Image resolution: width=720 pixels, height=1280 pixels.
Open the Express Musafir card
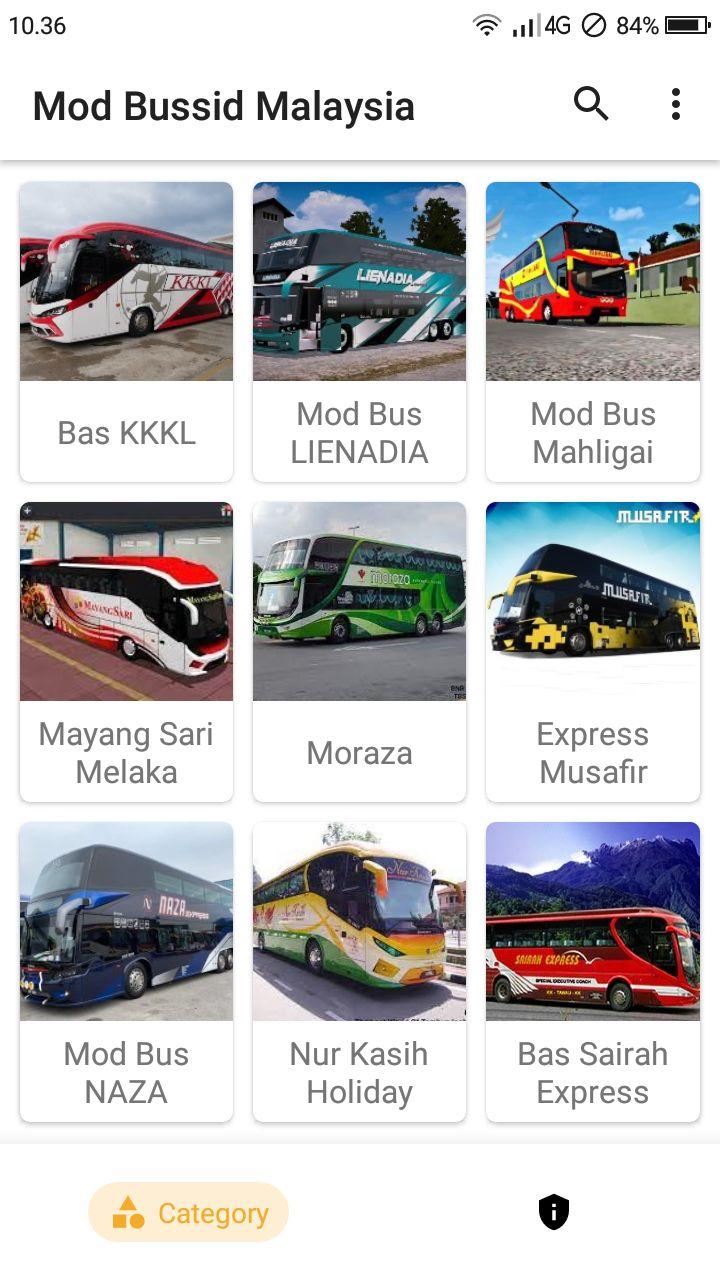pos(593,651)
